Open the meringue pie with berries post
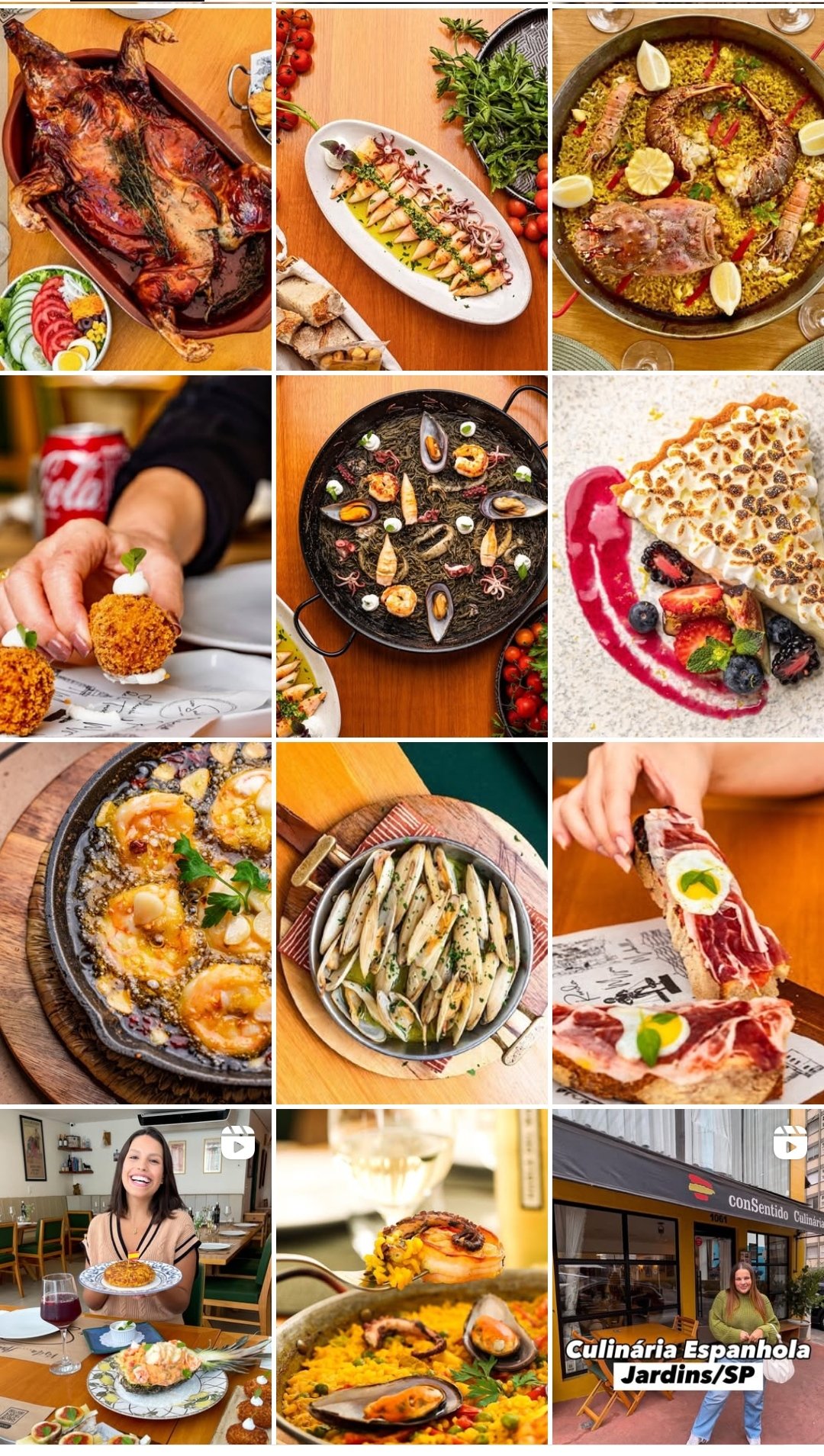This screenshot has height=1456, width=824. (x=688, y=556)
